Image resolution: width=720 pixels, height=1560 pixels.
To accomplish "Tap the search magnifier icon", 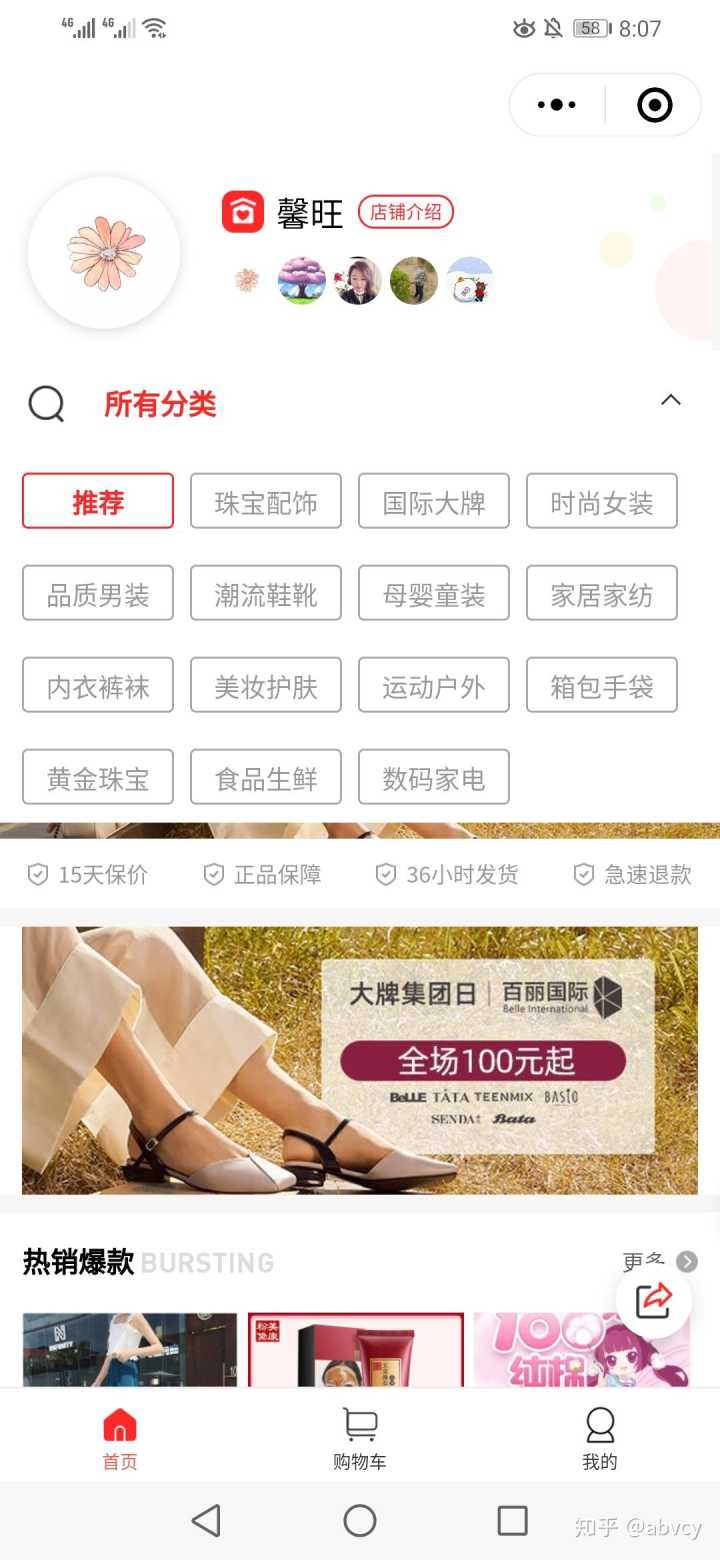I will click(46, 404).
